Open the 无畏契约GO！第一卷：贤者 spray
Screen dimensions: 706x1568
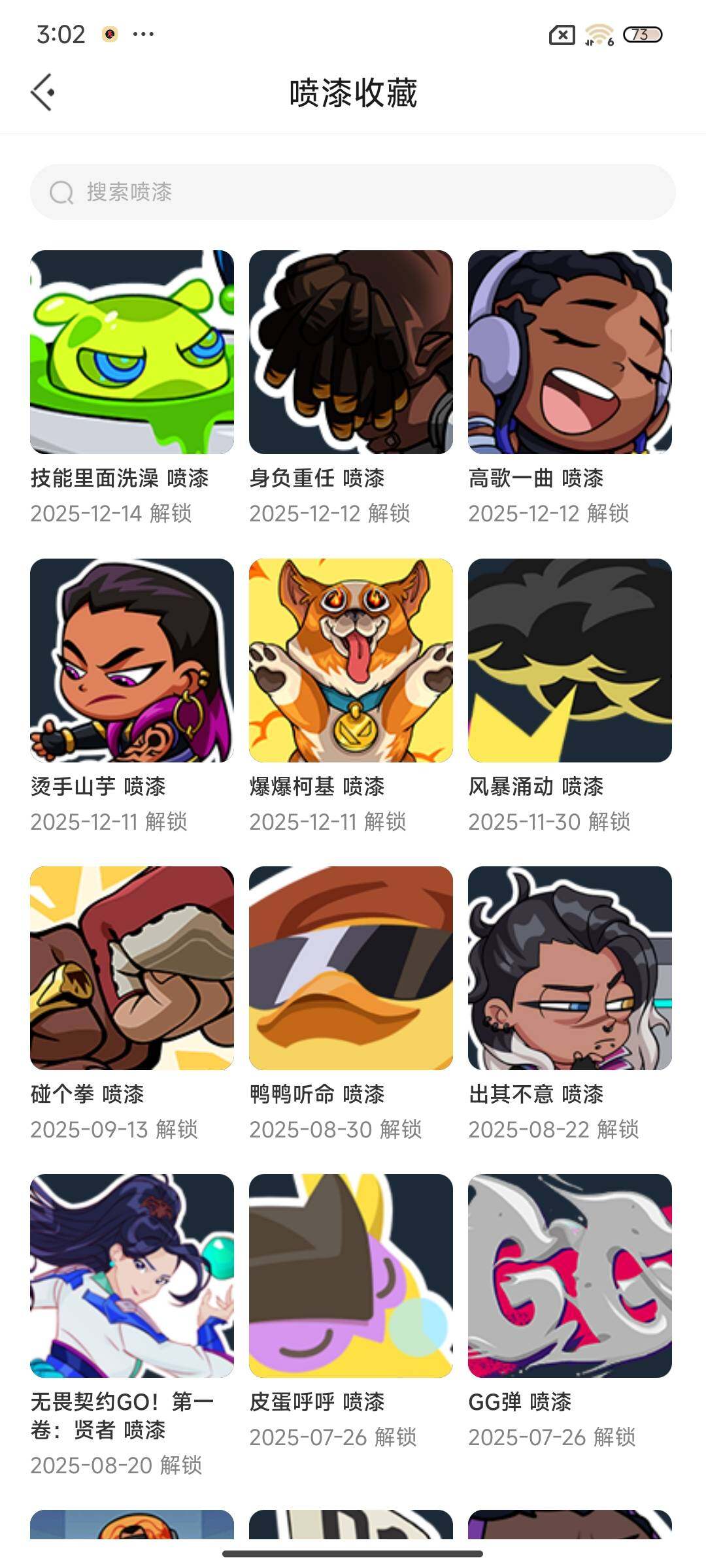(x=132, y=1276)
